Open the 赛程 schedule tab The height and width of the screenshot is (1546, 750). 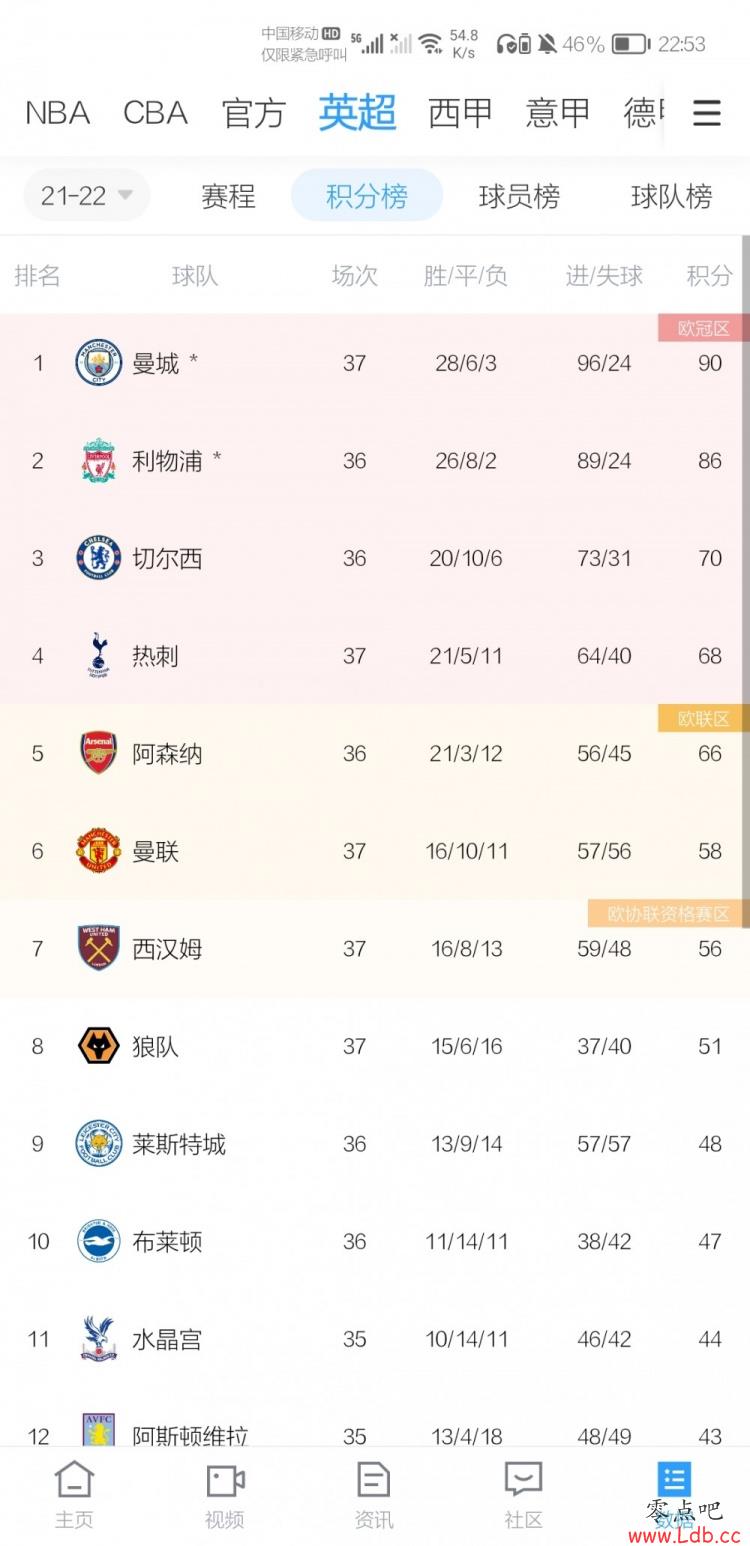[228, 196]
